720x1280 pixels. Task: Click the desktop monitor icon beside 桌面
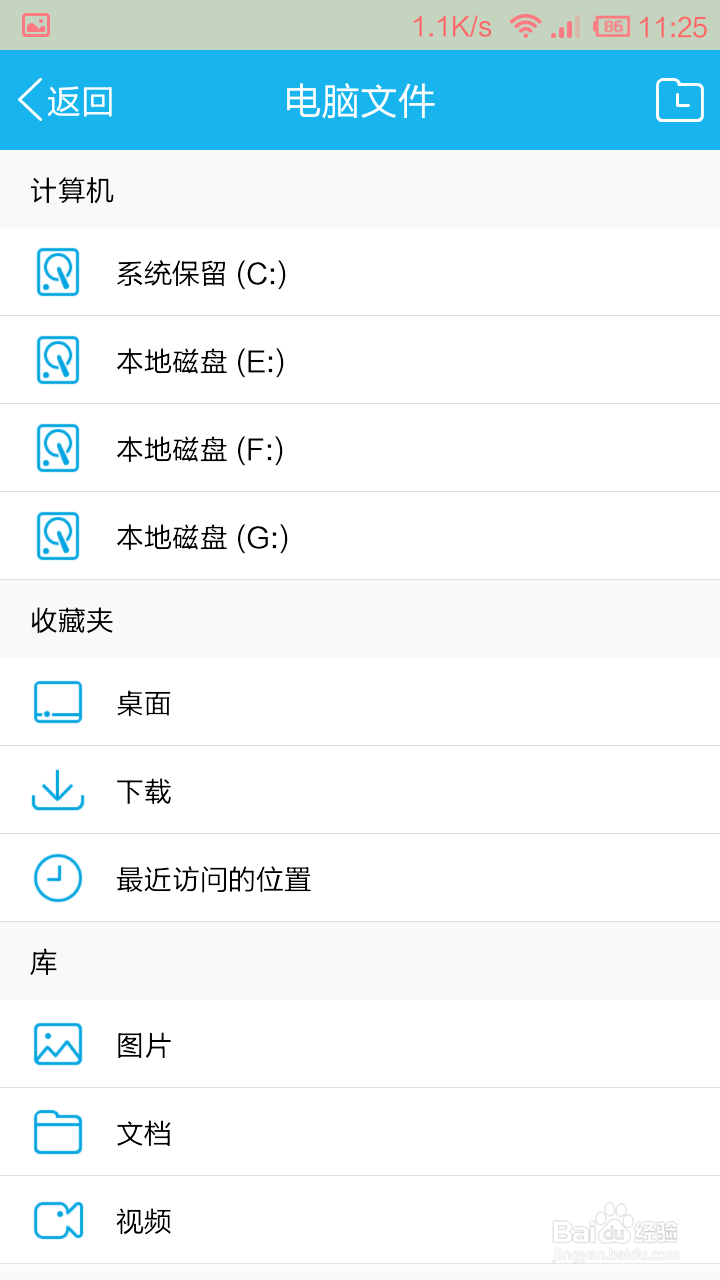point(57,702)
